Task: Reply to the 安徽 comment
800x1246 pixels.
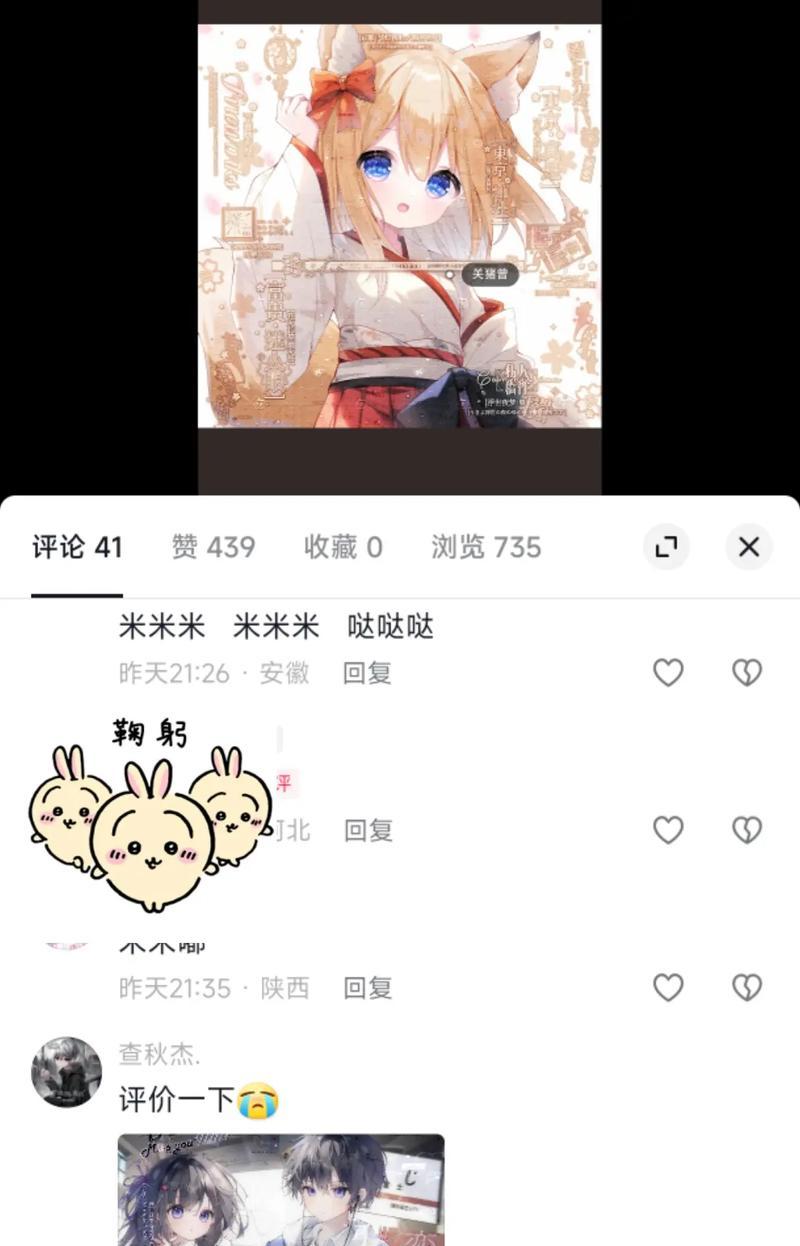Action: pos(367,673)
